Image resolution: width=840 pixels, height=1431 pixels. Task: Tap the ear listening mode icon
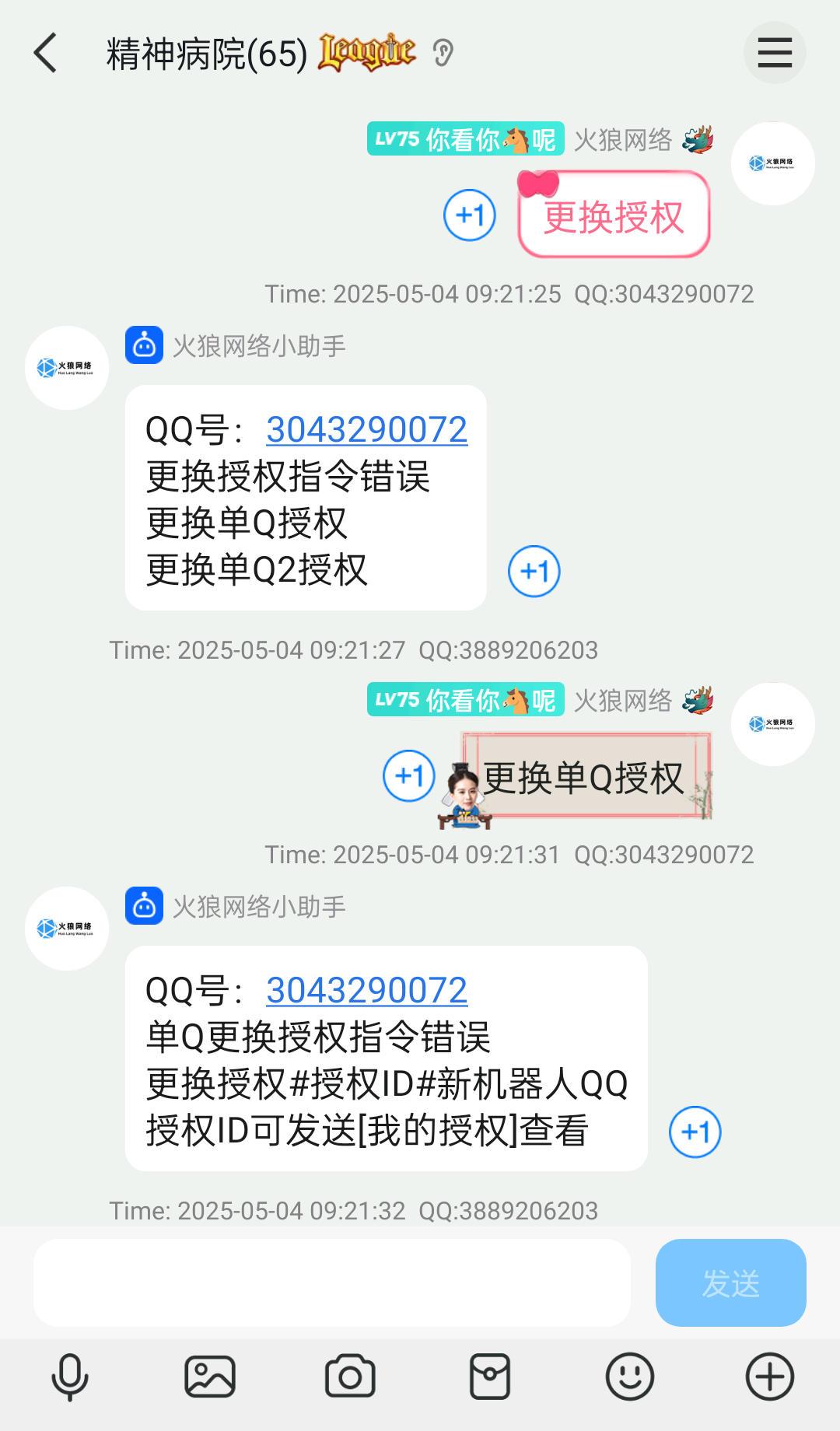(x=443, y=53)
